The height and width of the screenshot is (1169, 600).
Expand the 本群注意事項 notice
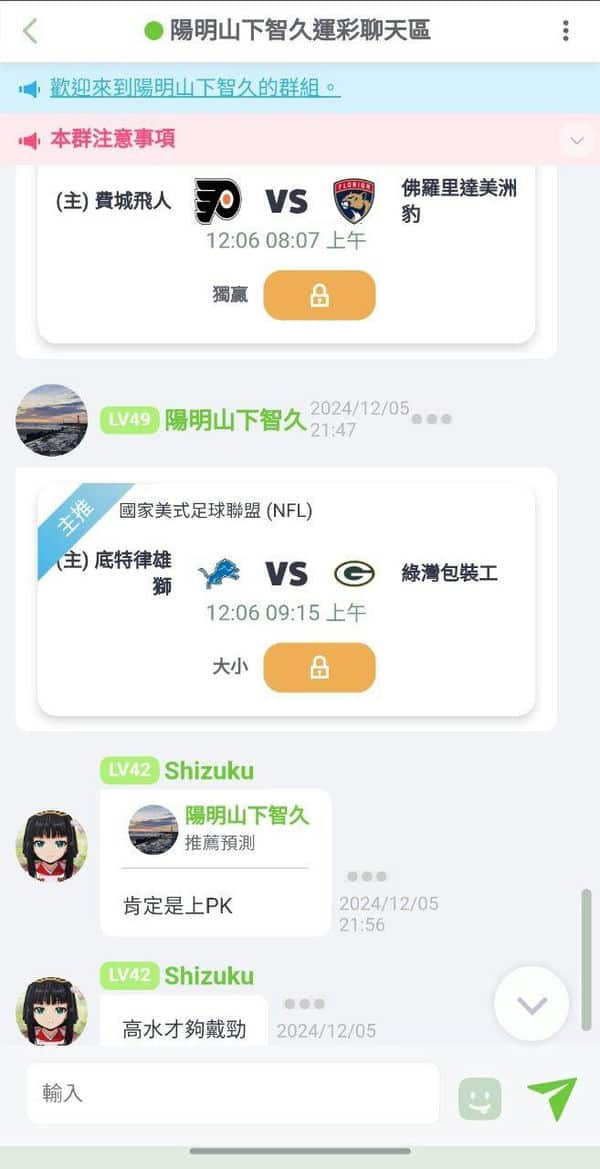pyautogui.click(x=576, y=140)
